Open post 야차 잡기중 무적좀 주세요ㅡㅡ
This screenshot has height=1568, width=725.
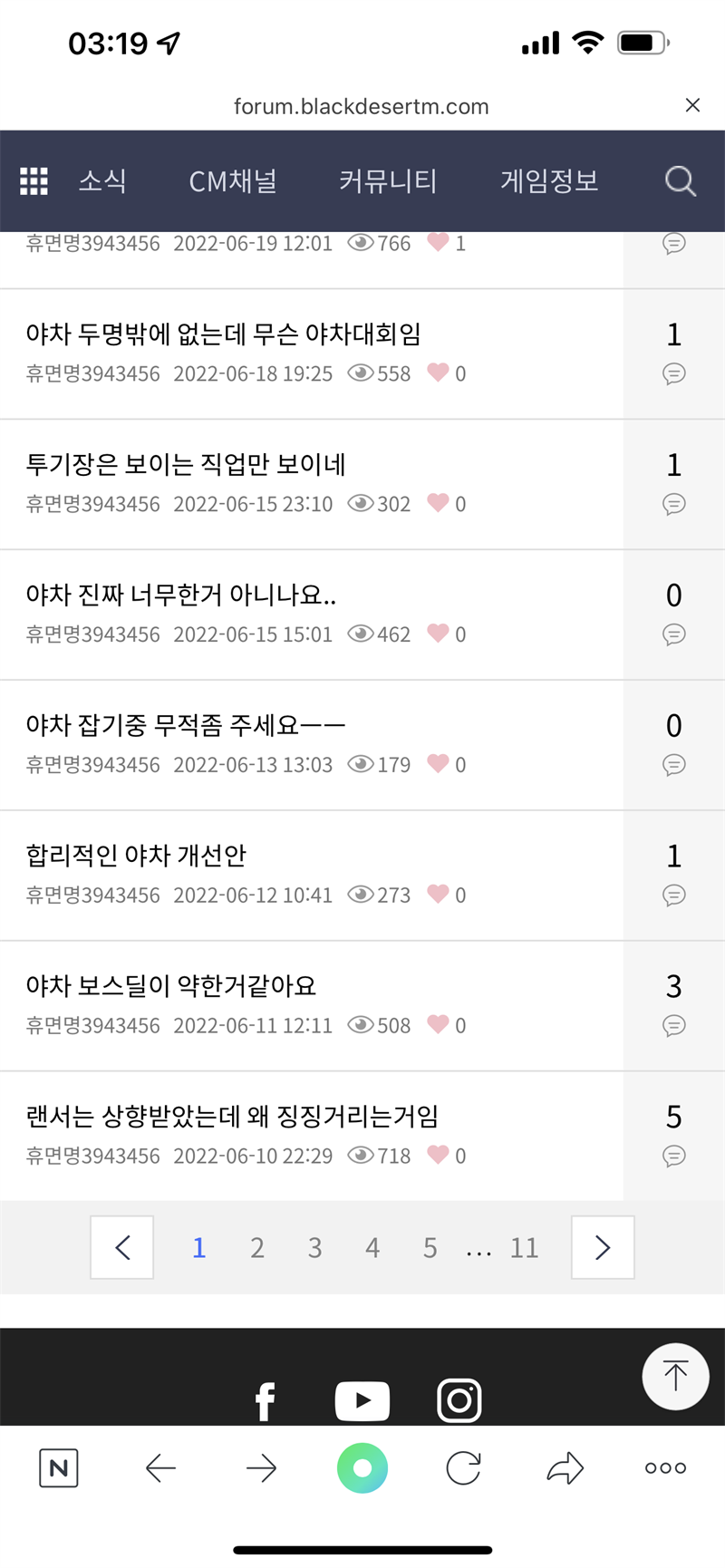tap(186, 726)
